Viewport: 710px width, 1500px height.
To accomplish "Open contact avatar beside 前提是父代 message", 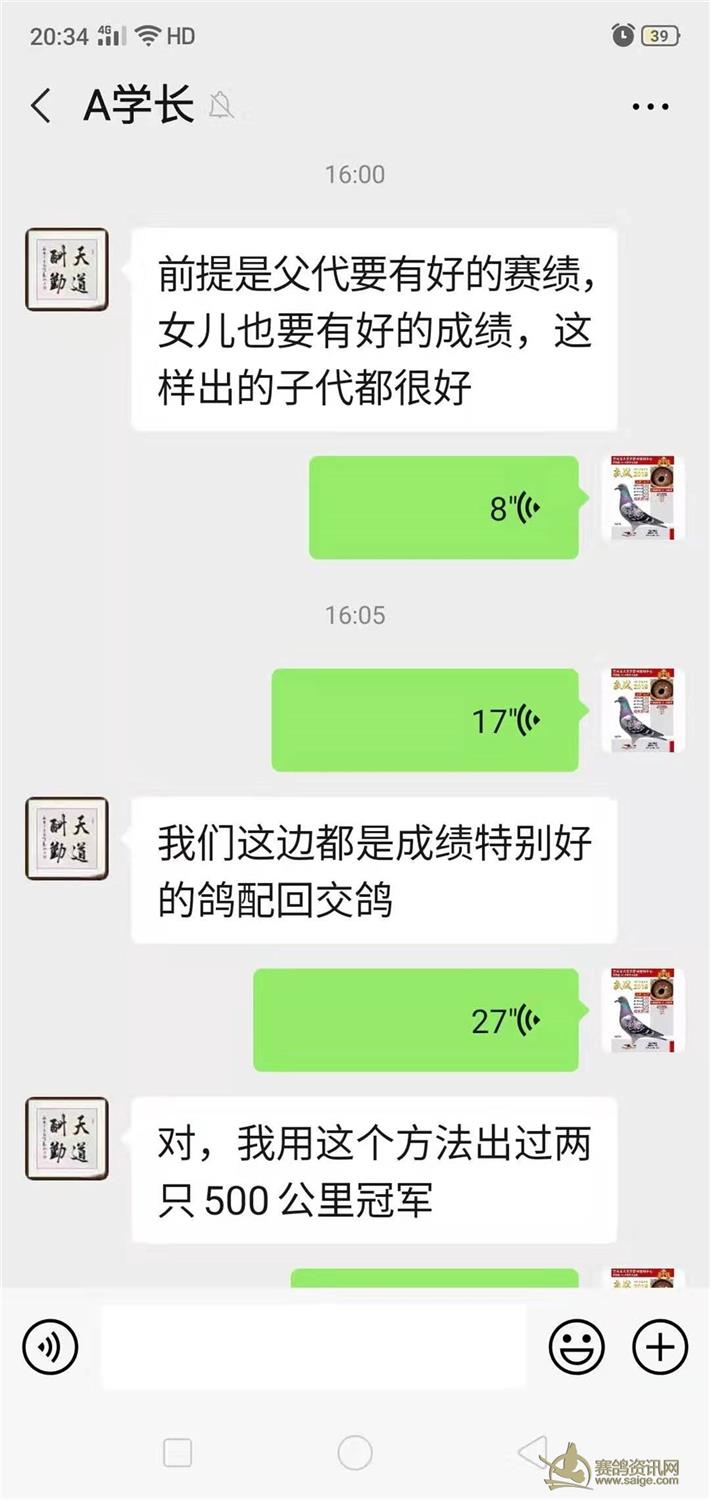I will pyautogui.click(x=67, y=270).
